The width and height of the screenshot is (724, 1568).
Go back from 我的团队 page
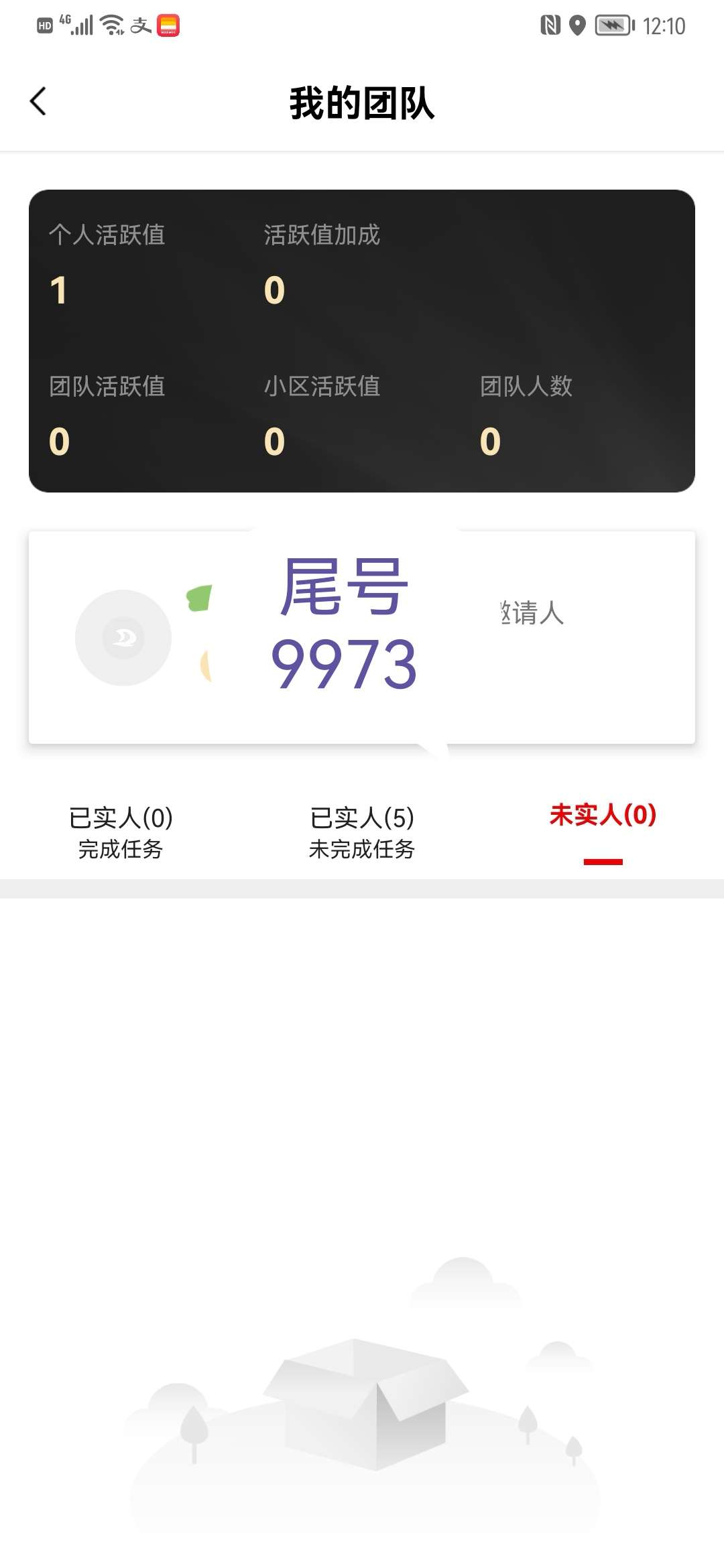[x=38, y=102]
